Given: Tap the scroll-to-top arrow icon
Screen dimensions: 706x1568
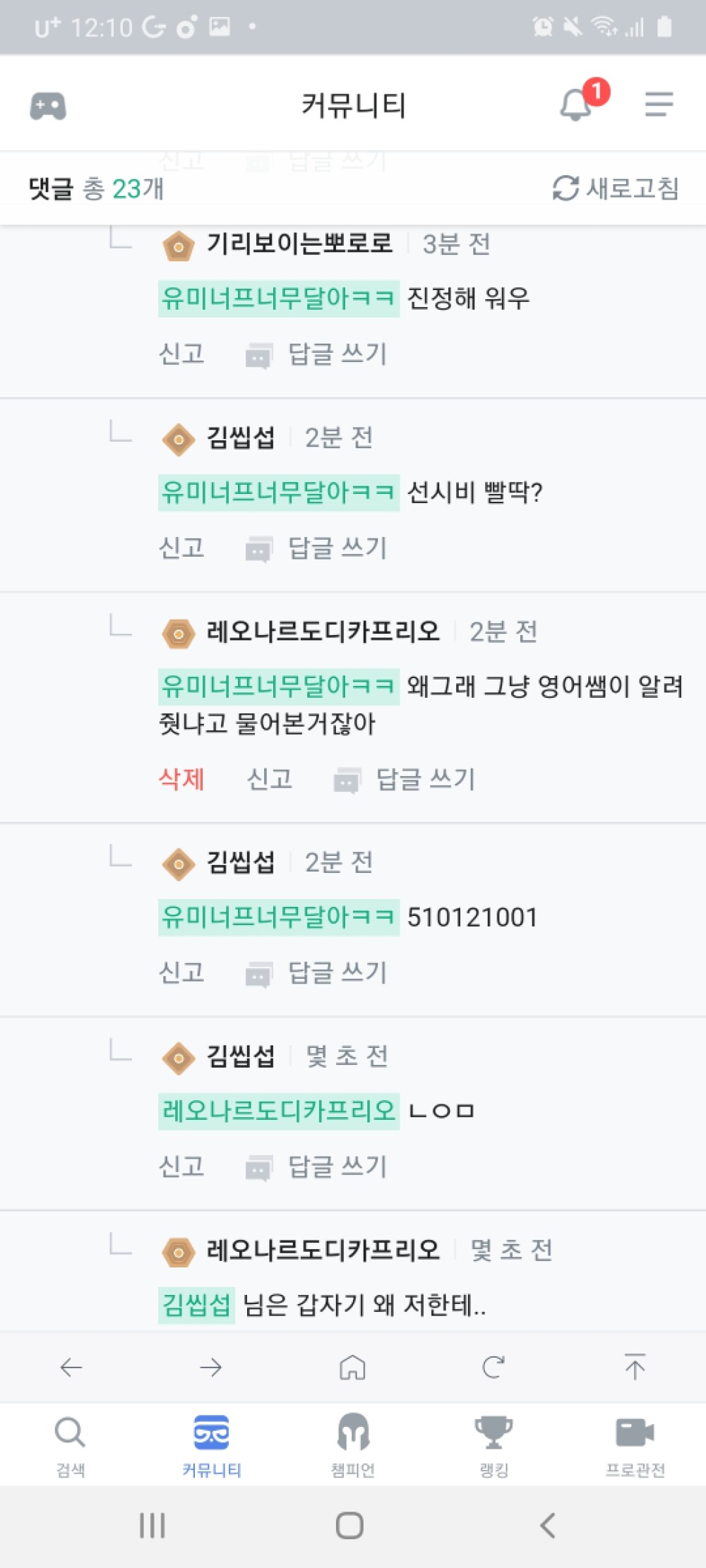Looking at the screenshot, I should tap(633, 1368).
